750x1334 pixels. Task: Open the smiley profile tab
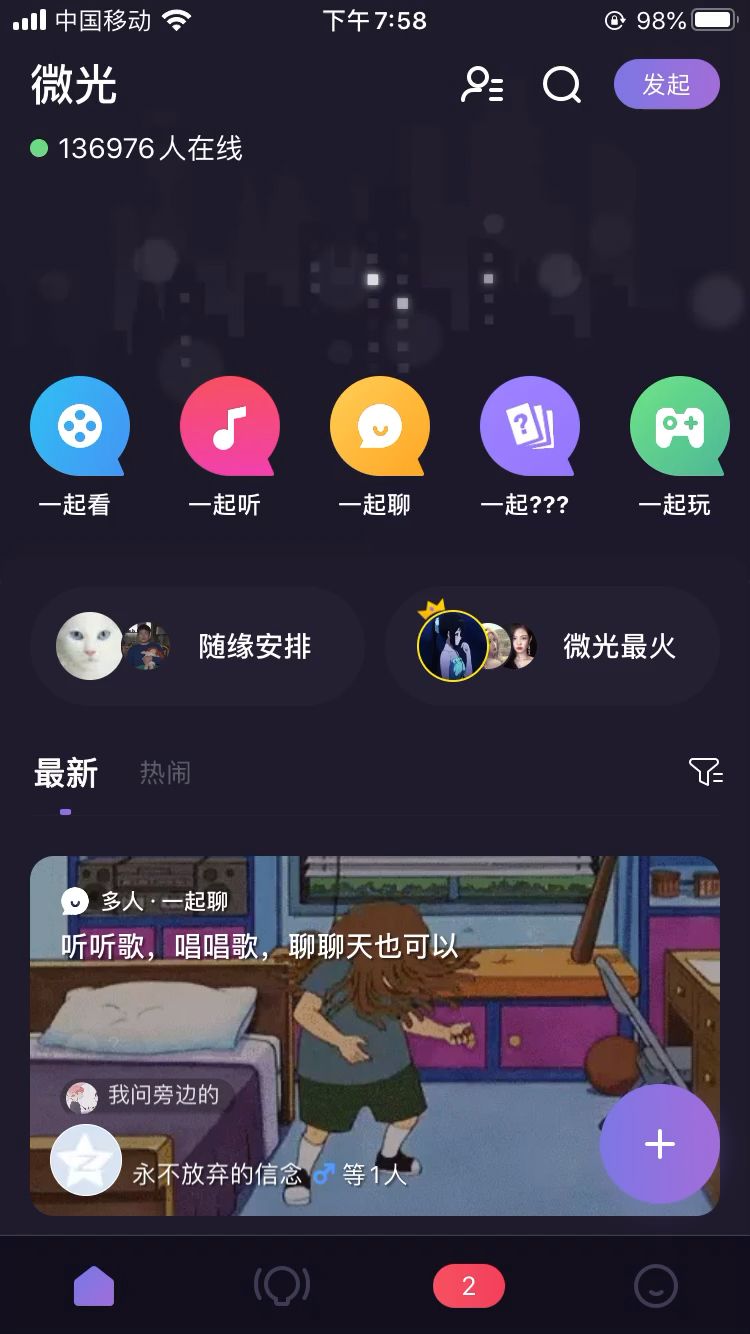pyautogui.click(x=656, y=1286)
